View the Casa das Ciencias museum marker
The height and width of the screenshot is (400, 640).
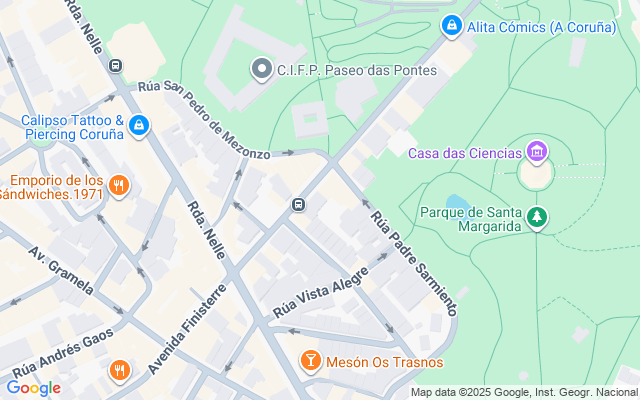537,152
